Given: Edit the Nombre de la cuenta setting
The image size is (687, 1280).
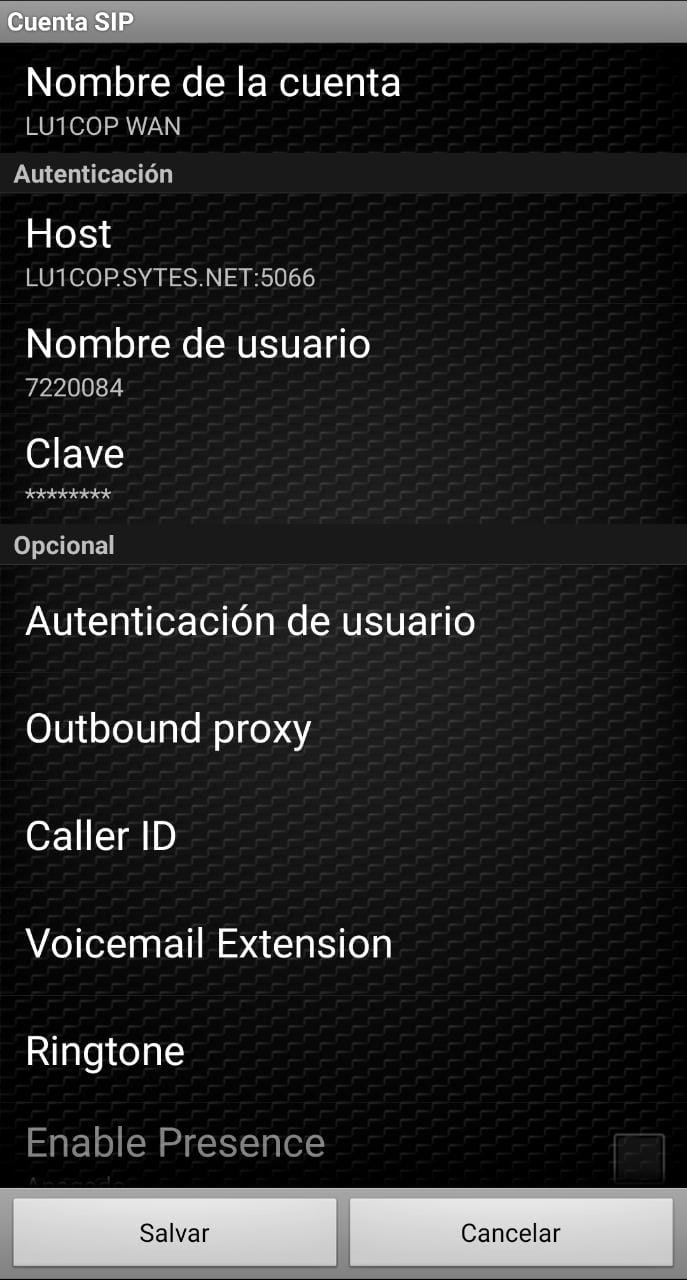Looking at the screenshot, I should point(343,98).
